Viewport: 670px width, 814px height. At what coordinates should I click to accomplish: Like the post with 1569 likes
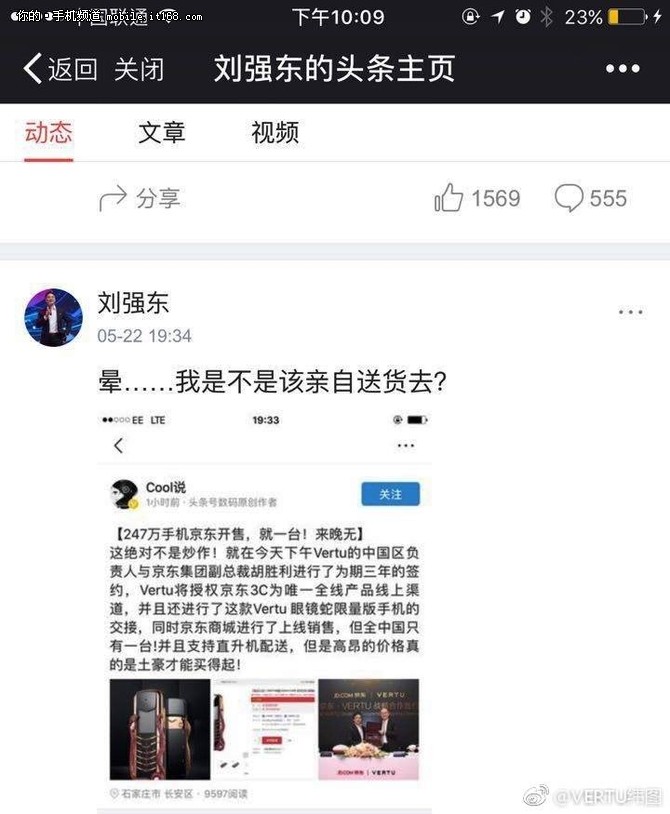(x=477, y=198)
